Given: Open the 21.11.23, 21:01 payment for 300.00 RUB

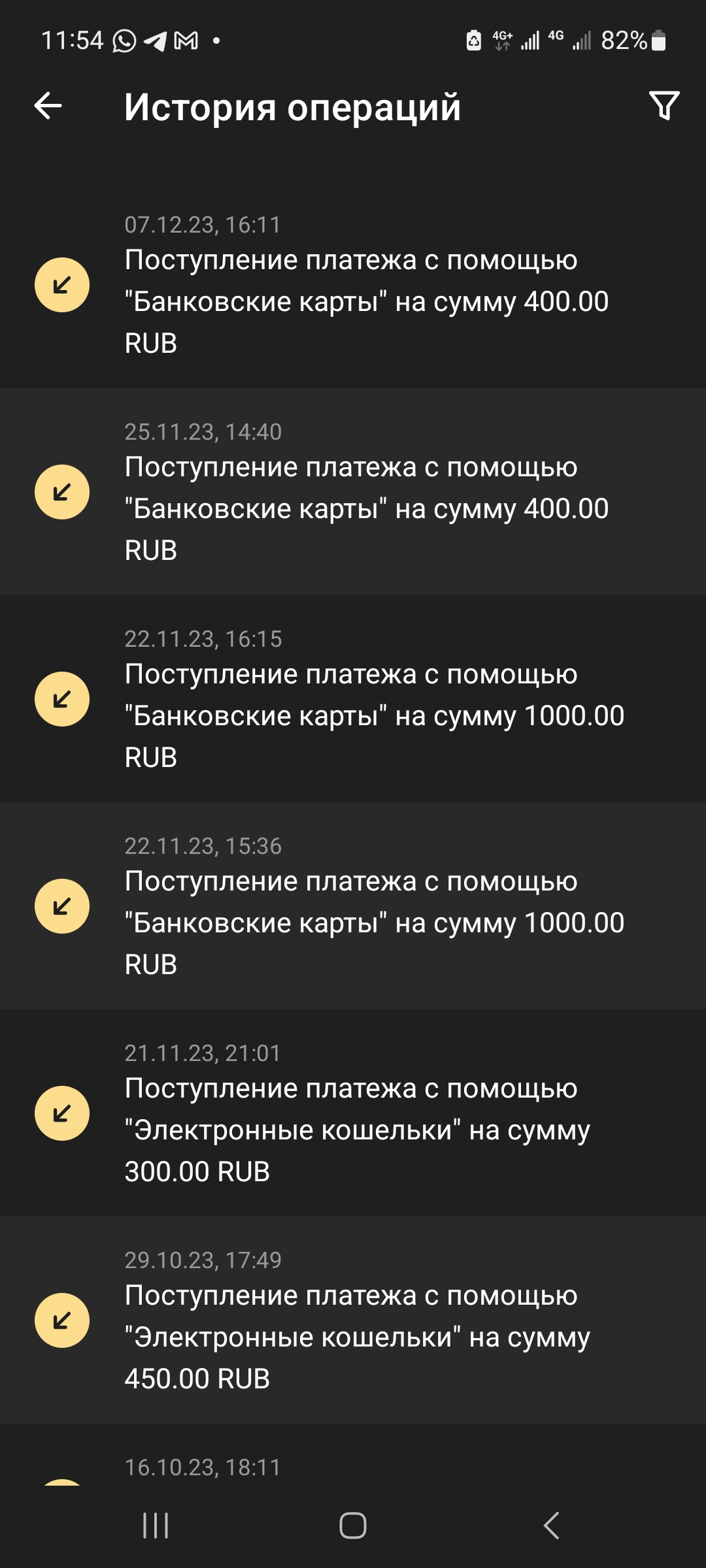Looking at the screenshot, I should 353,1113.
